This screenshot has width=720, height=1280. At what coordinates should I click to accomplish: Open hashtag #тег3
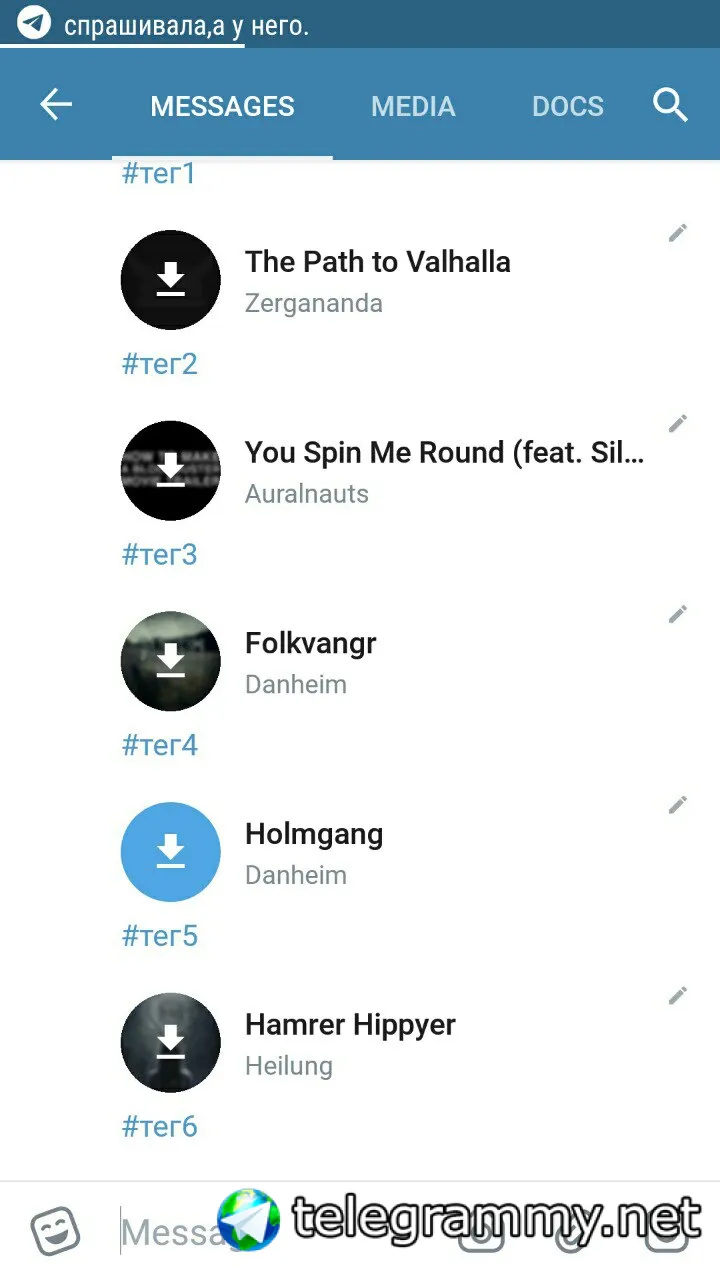tap(160, 555)
